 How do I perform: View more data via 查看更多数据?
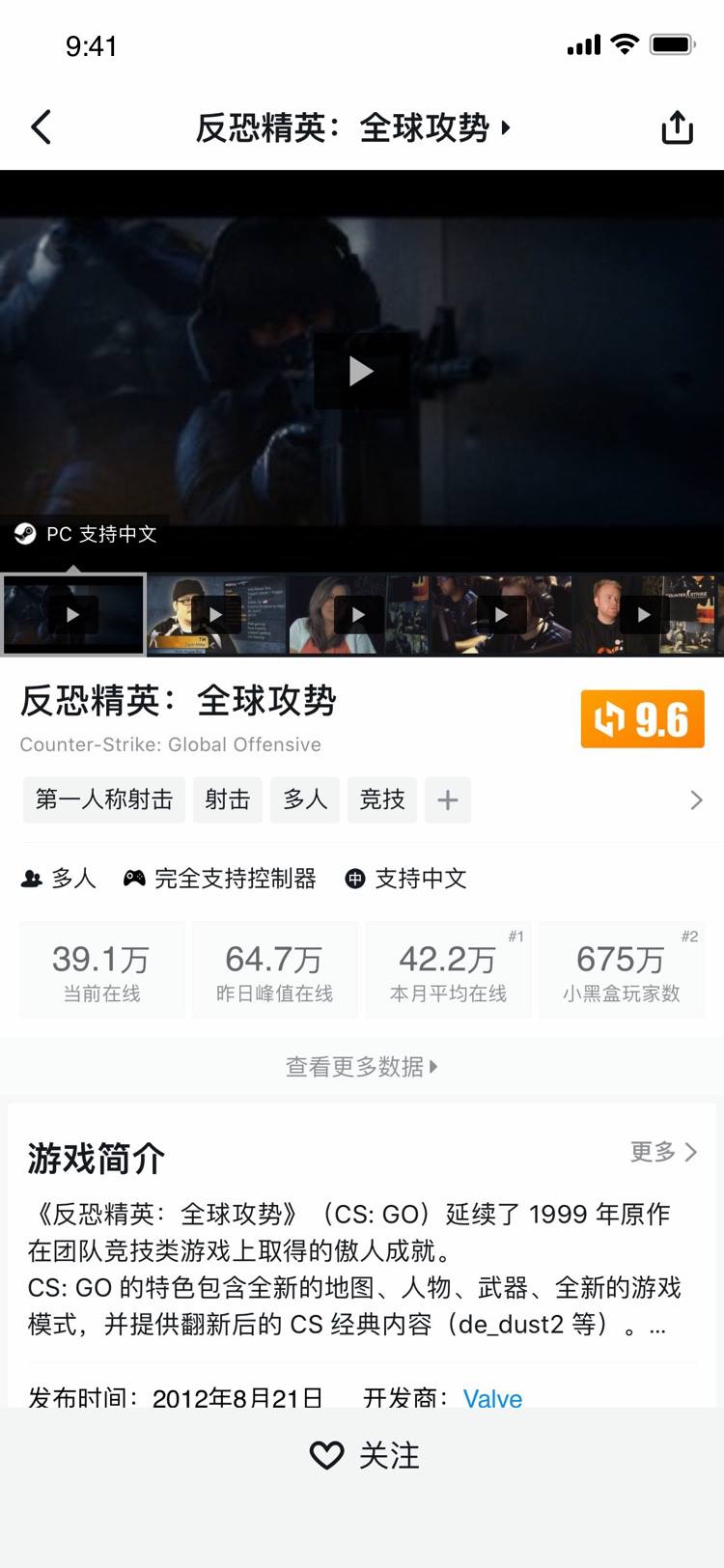pos(361,1066)
